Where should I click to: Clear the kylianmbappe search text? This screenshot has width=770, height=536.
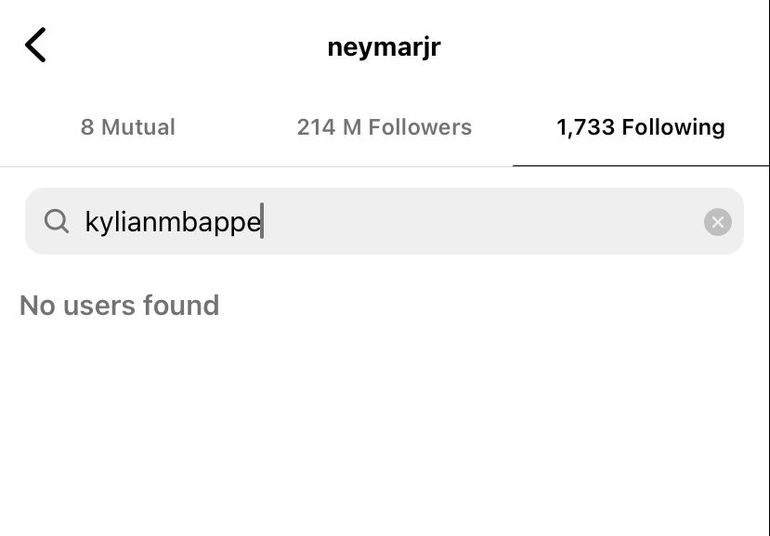[x=717, y=222]
